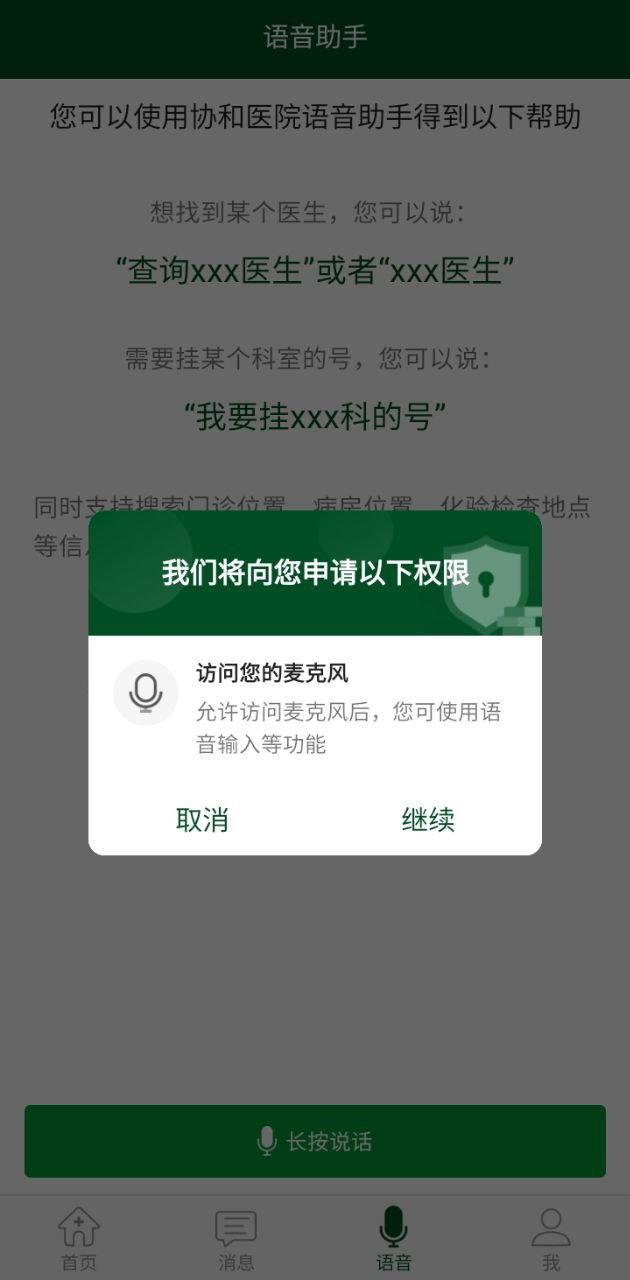Open the 消息 messages tab

coord(236,1238)
